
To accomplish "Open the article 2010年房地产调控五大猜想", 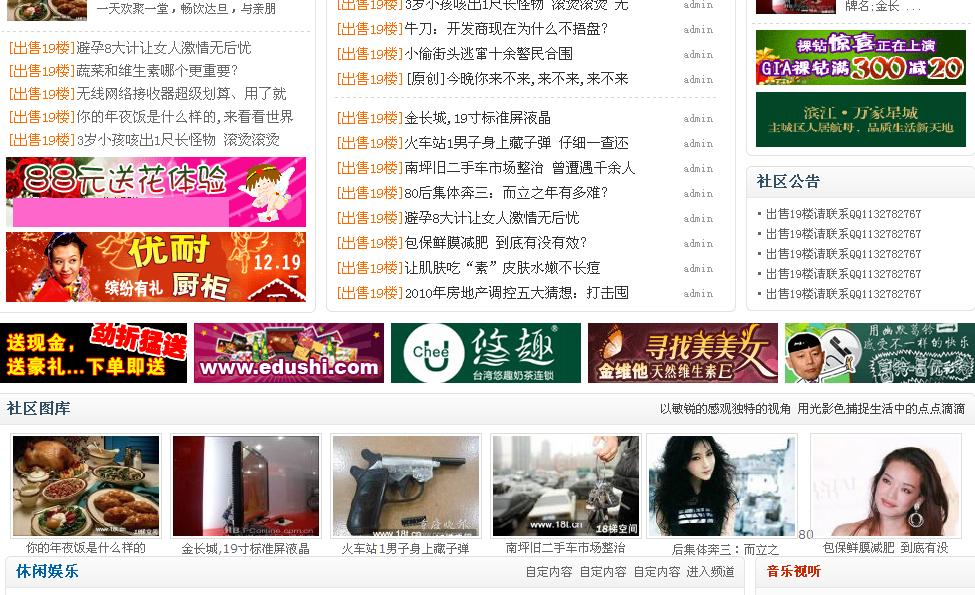I will pos(516,293).
